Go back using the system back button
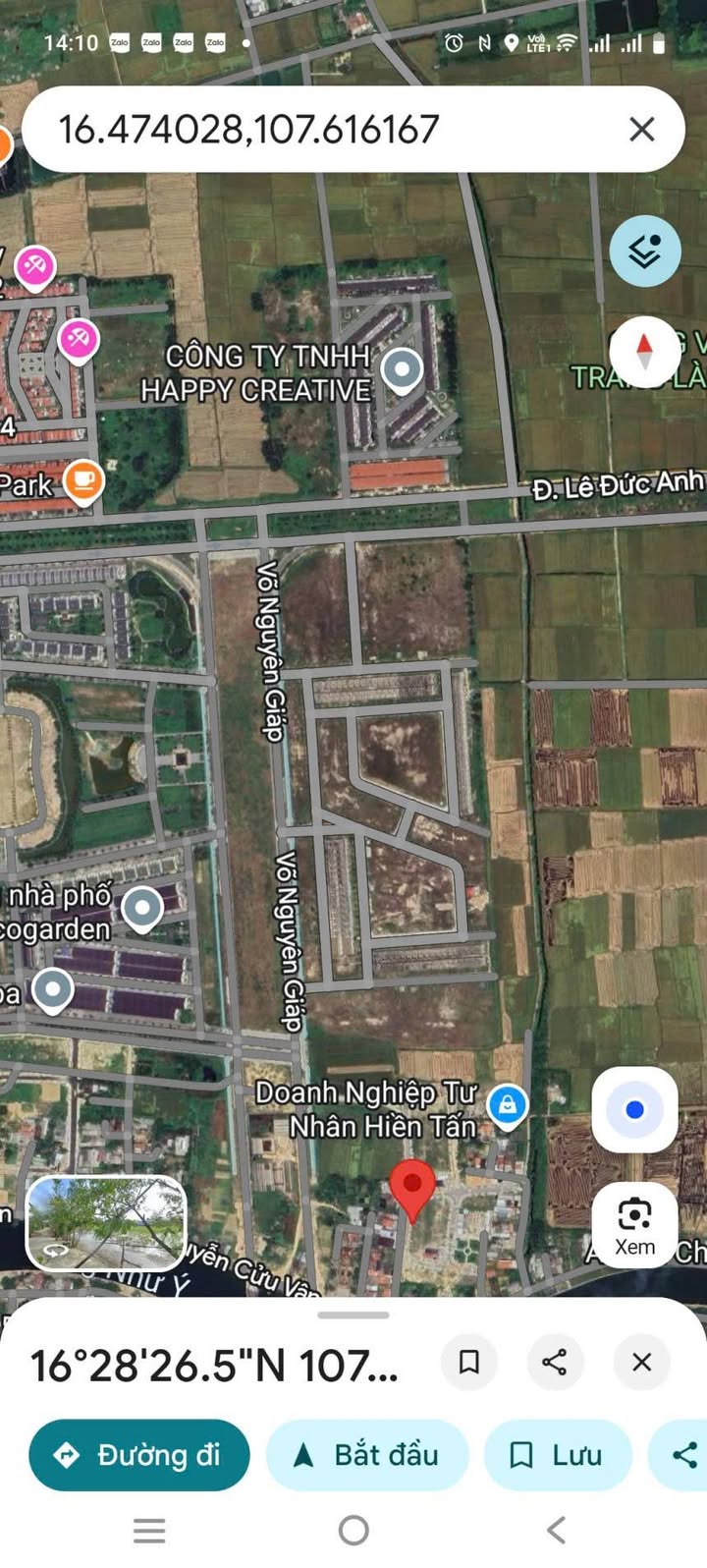This screenshot has width=707, height=1568. coord(556,1530)
